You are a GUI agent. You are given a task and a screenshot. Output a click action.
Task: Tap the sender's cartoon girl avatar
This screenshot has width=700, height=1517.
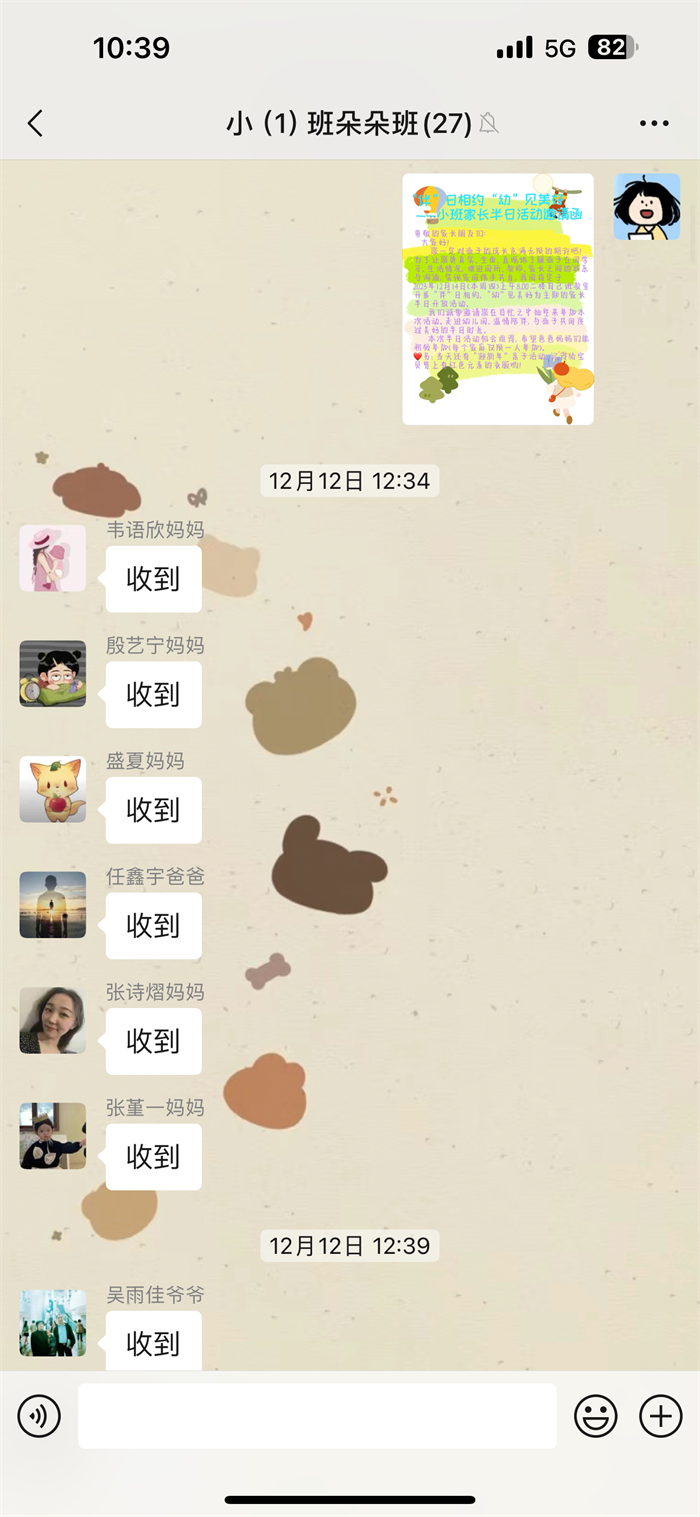coord(646,207)
